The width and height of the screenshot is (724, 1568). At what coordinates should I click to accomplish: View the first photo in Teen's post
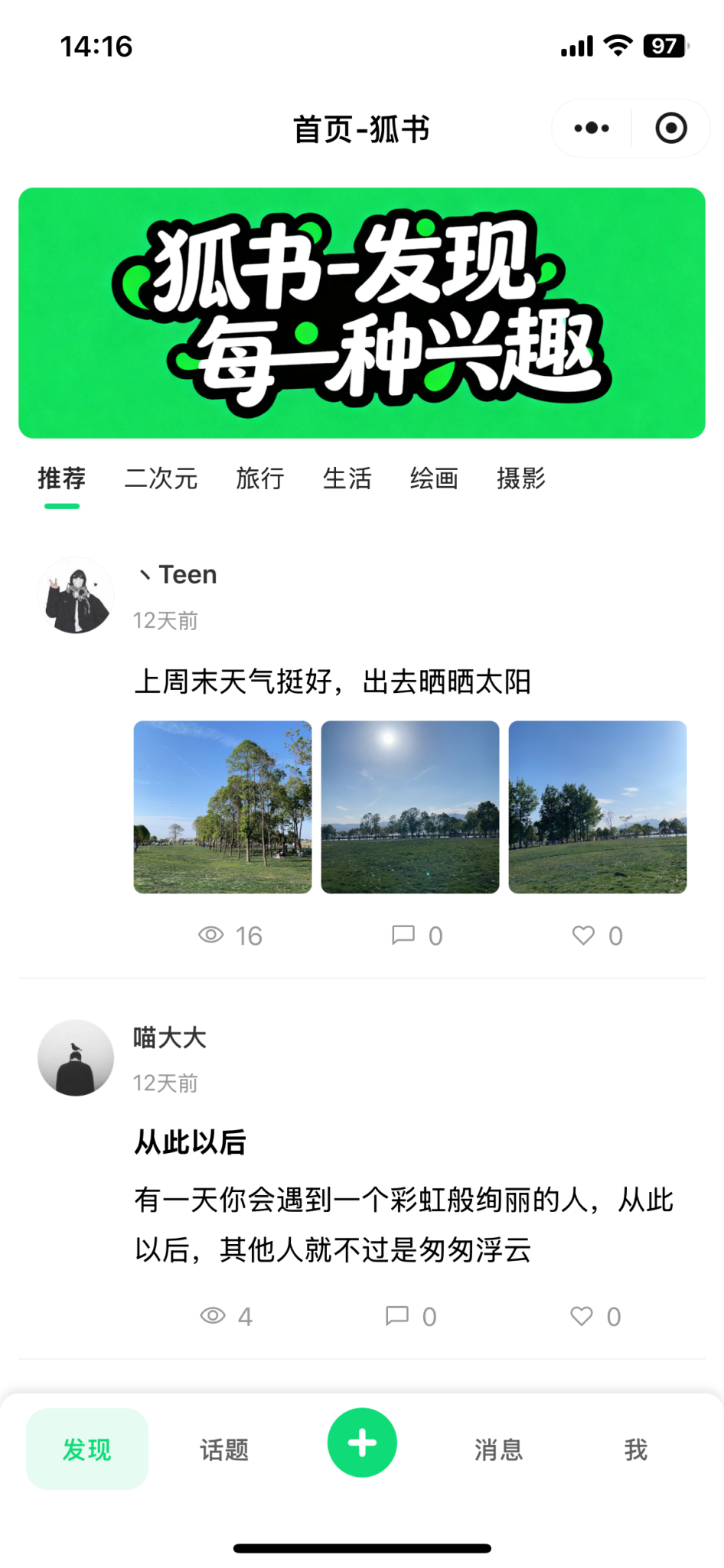[223, 807]
